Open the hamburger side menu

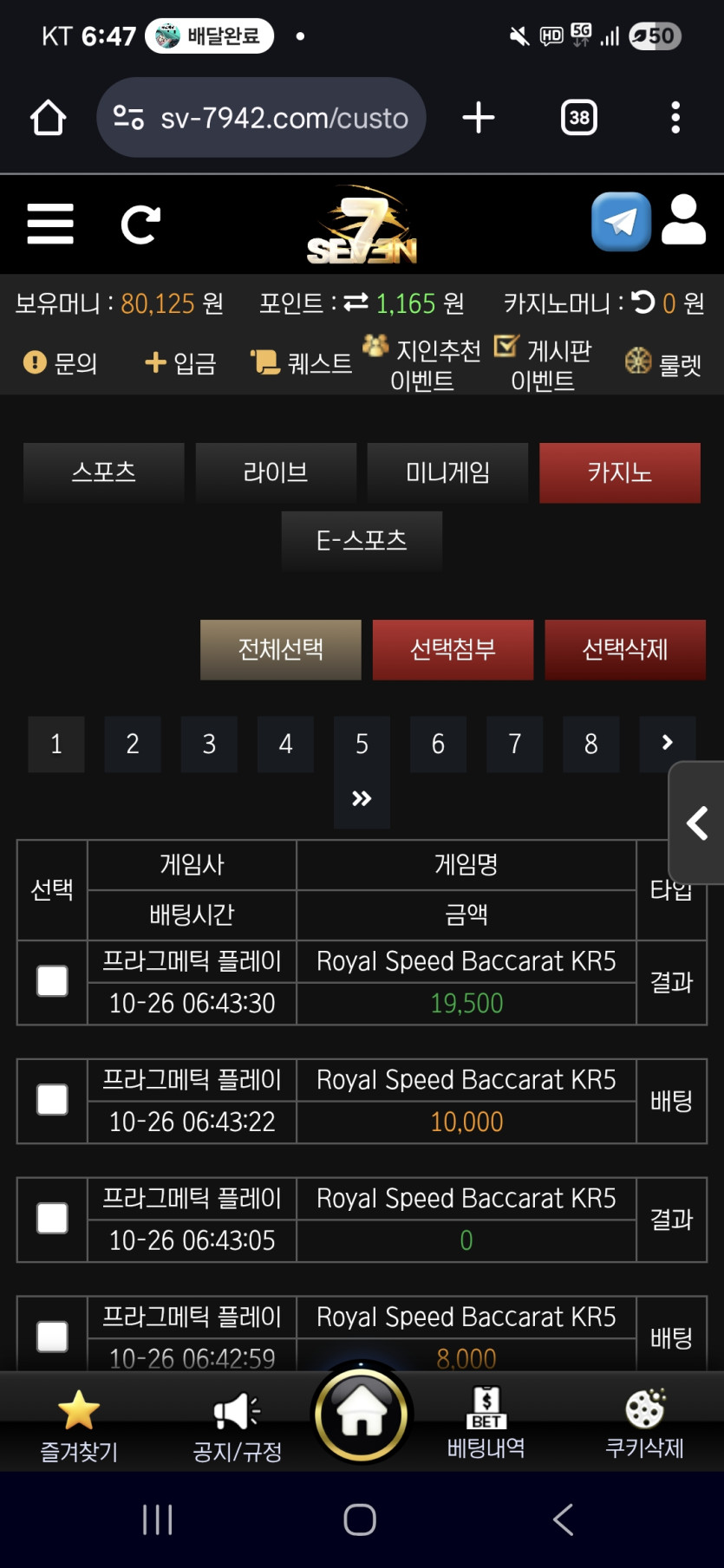[50, 224]
